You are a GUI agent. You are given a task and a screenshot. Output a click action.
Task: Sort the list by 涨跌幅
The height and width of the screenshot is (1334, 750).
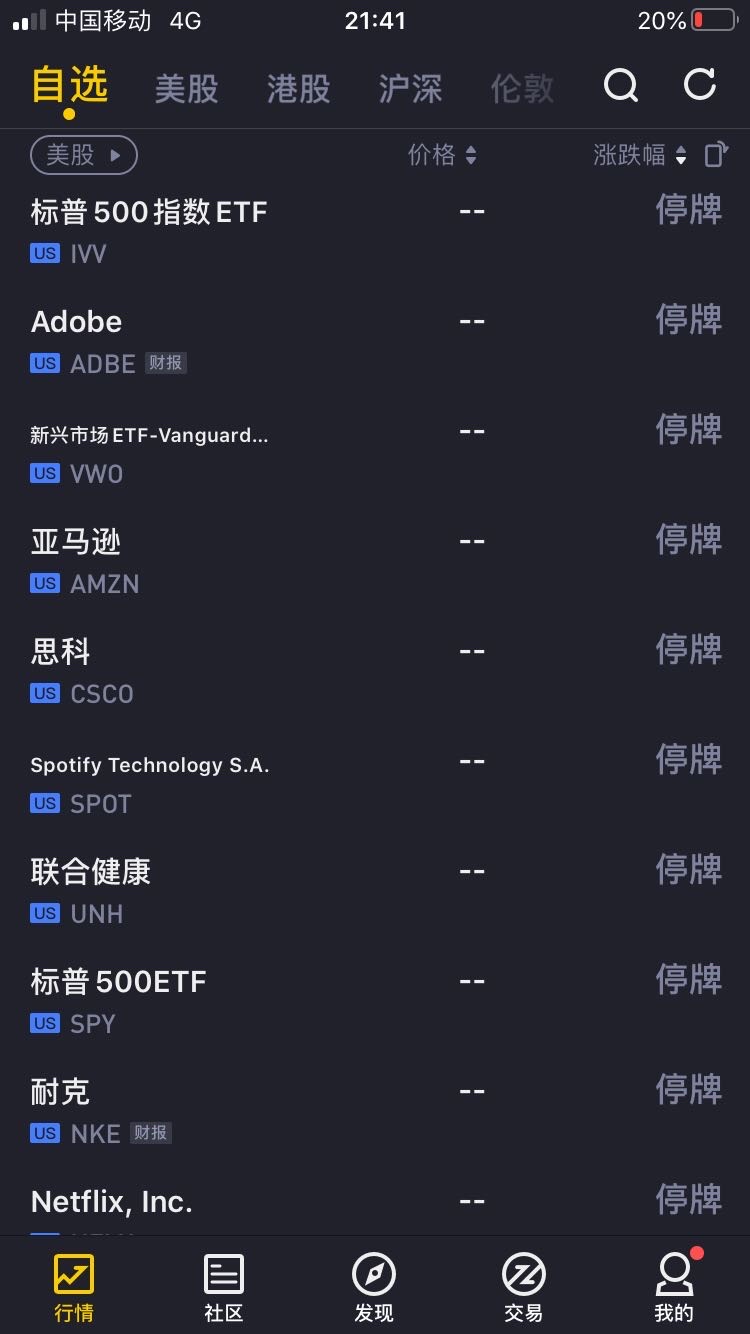tap(640, 155)
